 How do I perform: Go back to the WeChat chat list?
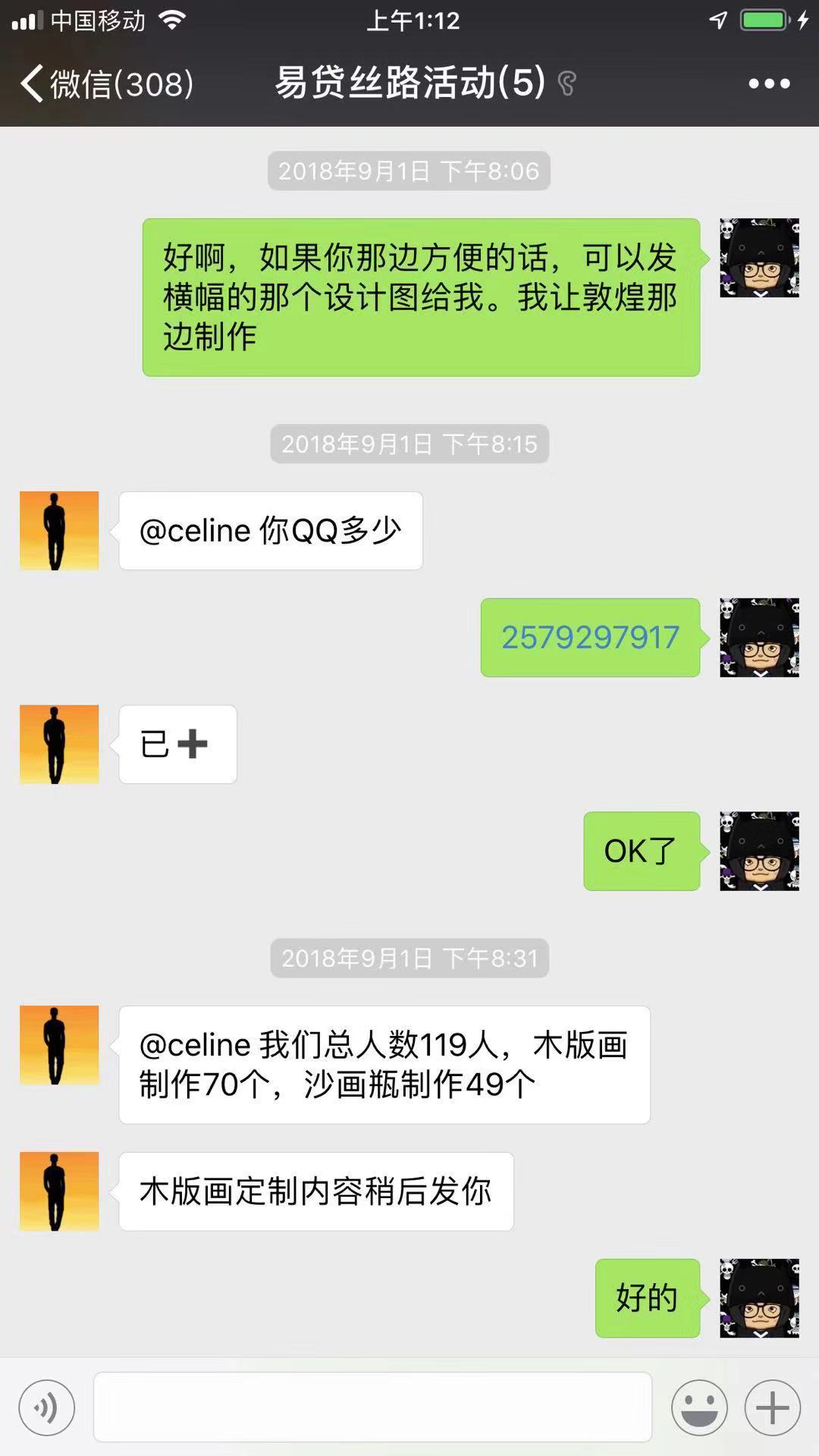click(x=106, y=83)
